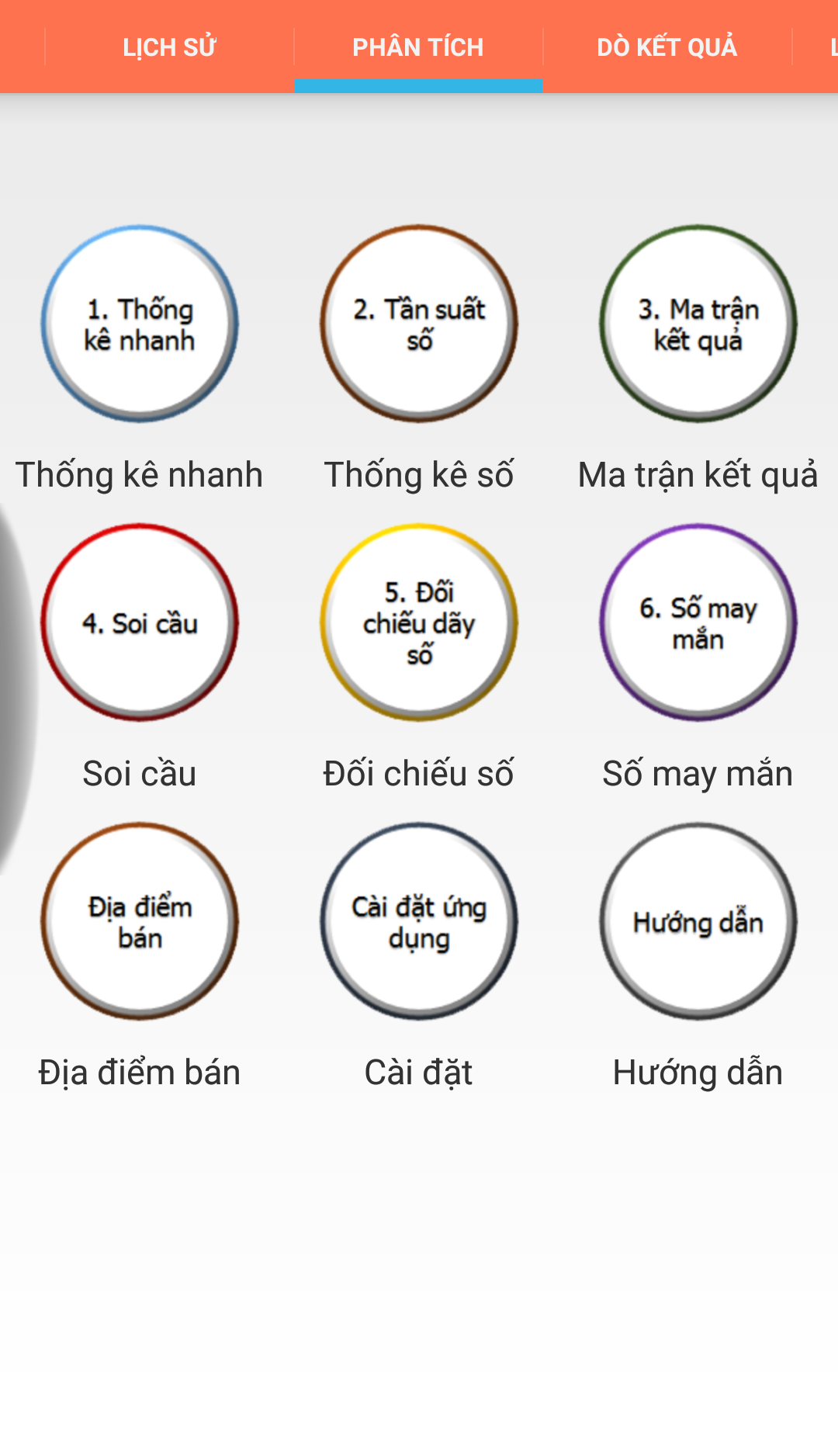View Ma trận kết quả
The width and height of the screenshot is (838, 1456).
pyautogui.click(x=698, y=324)
